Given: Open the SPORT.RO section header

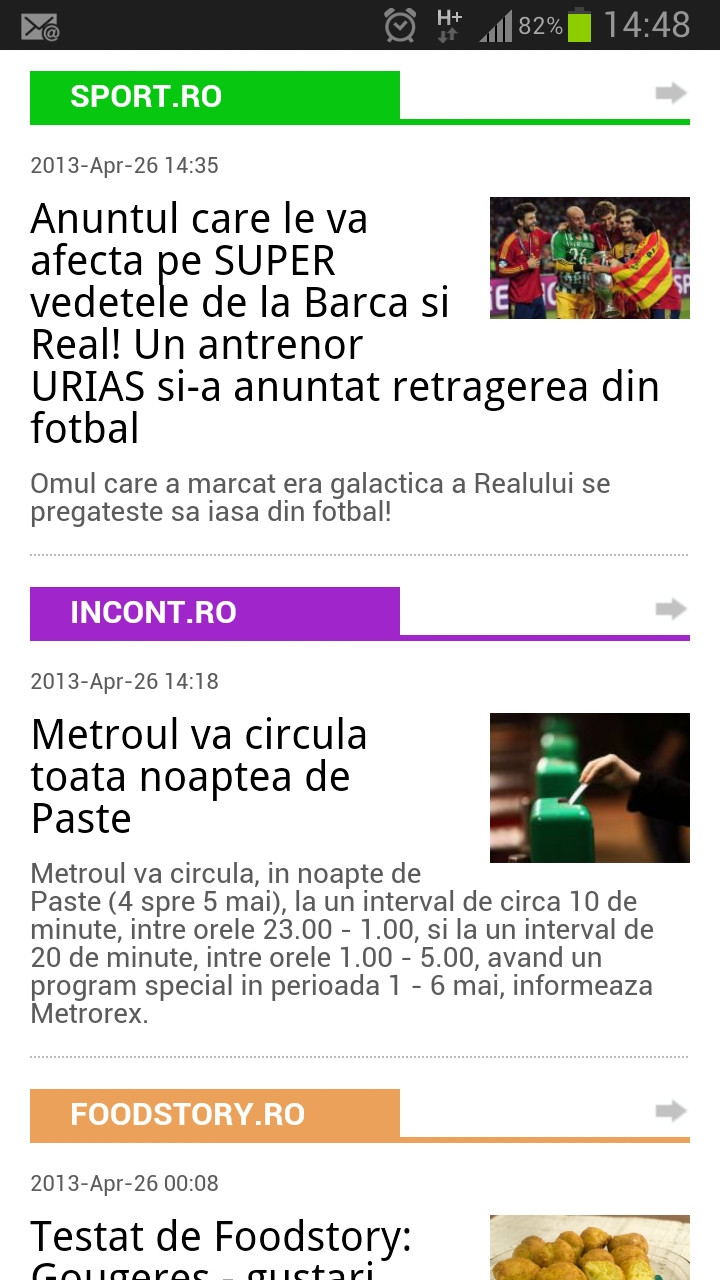Looking at the screenshot, I should point(215,96).
